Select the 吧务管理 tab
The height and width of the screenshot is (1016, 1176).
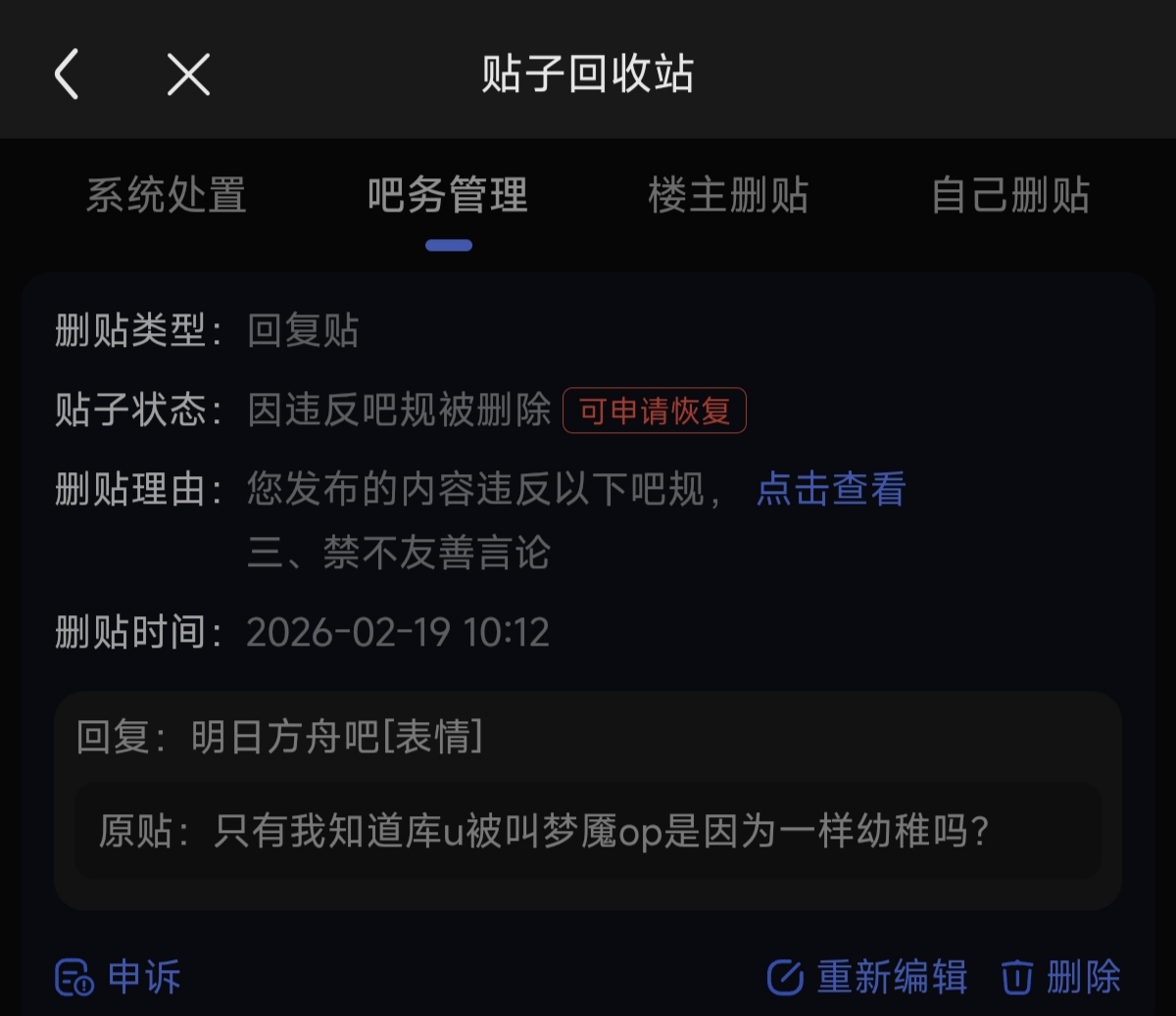448,195
